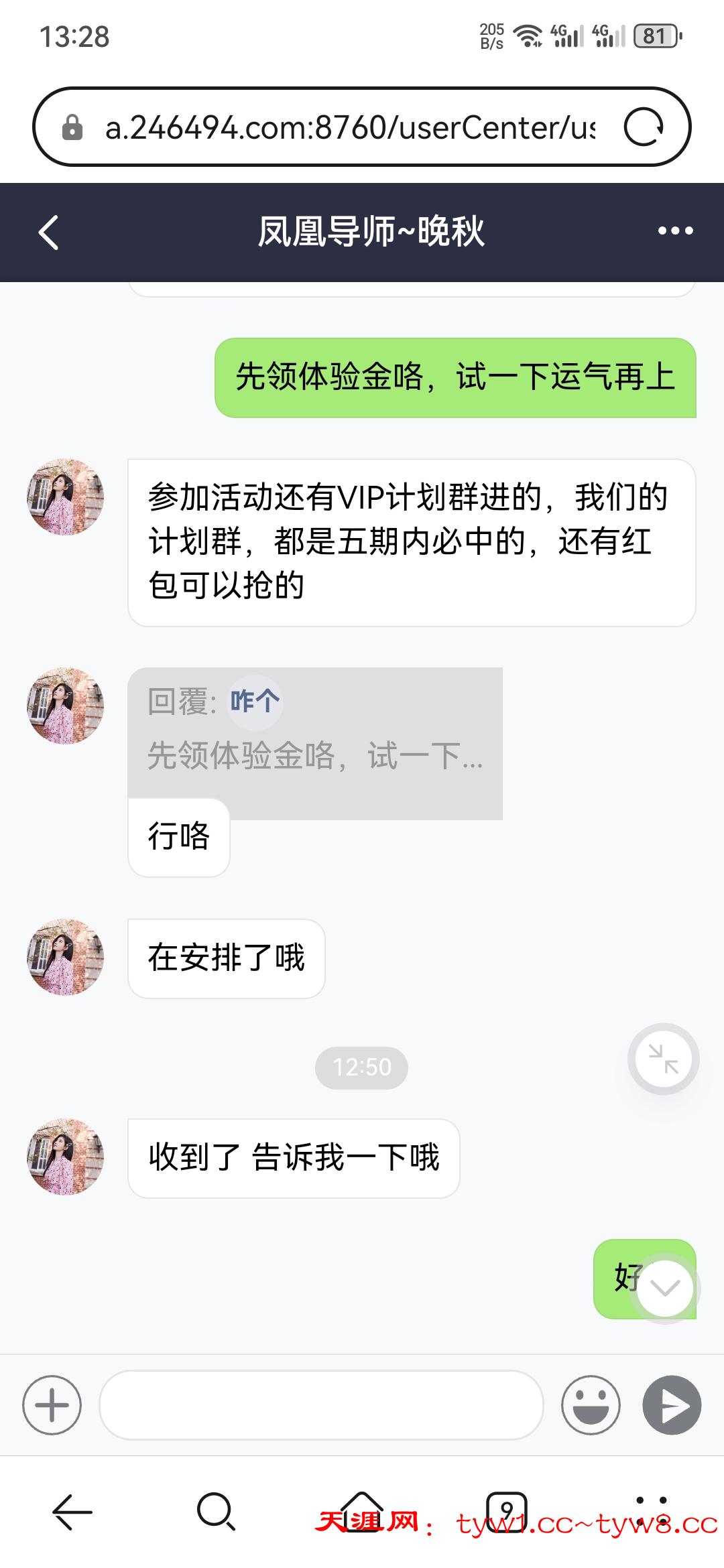Focus the chat message input box
This screenshot has height=1568, width=724.
click(320, 1405)
